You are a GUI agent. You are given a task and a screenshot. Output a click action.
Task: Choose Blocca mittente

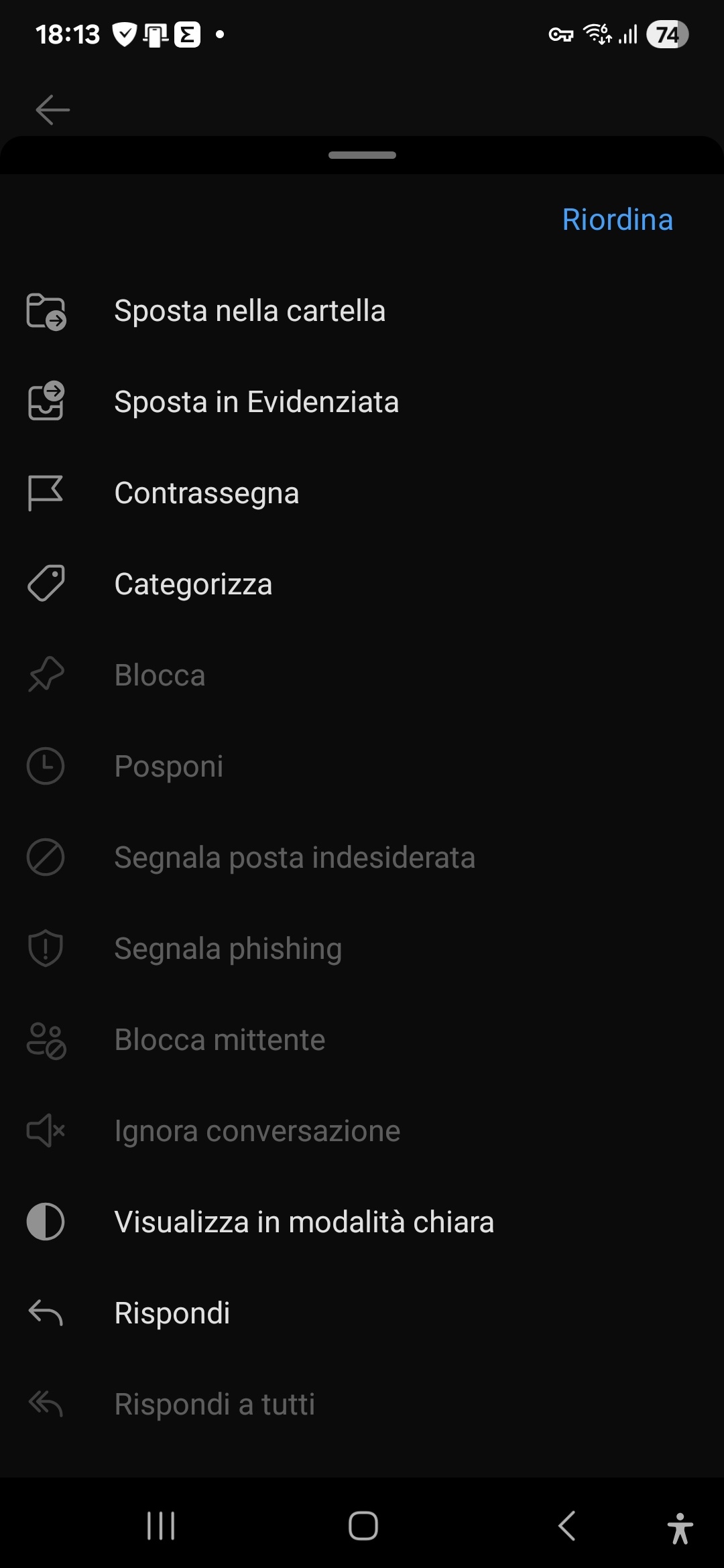362,1040
